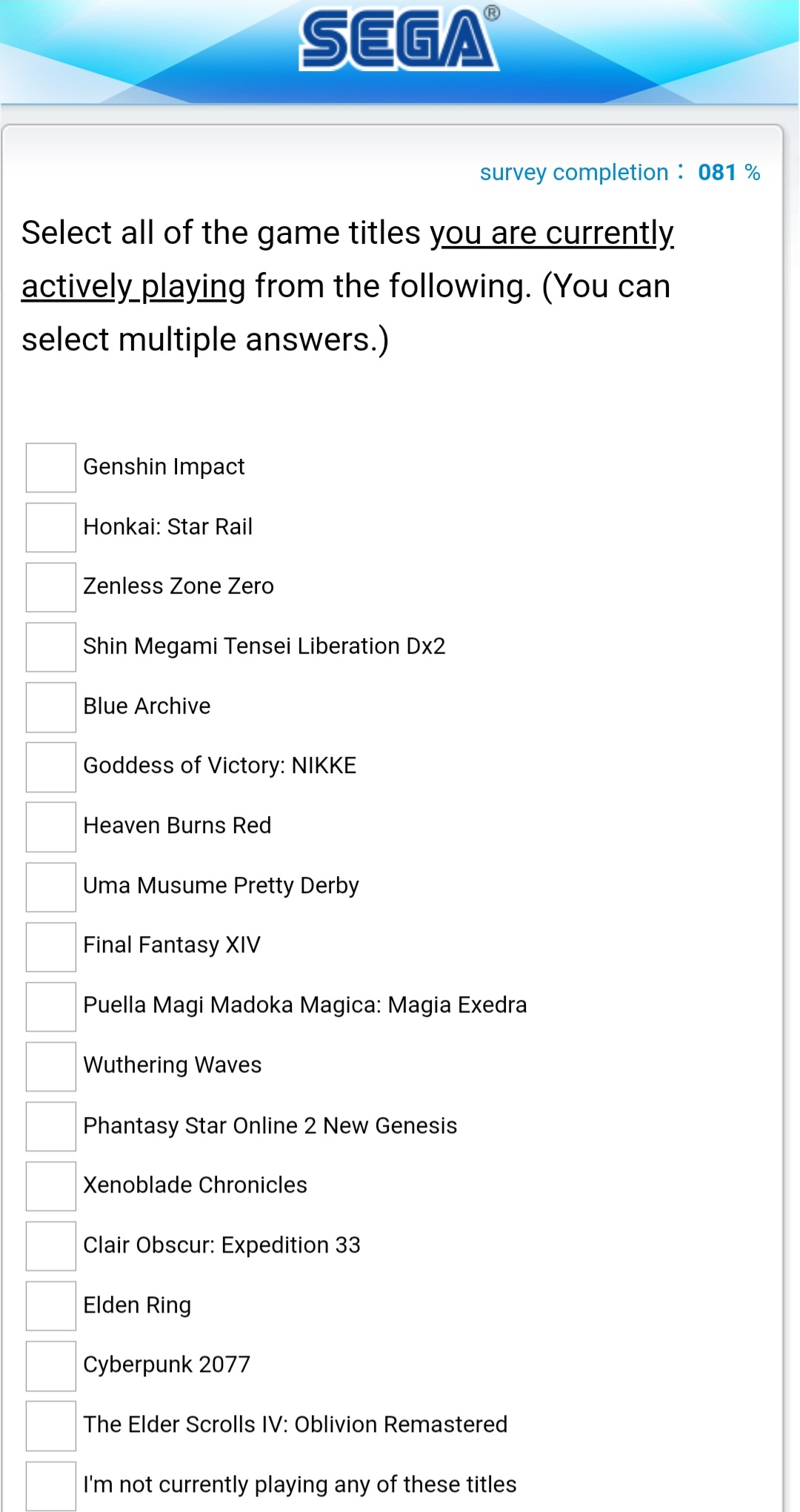Tick the Heaven Burns Red option
The width and height of the screenshot is (800, 1512).
click(x=50, y=826)
